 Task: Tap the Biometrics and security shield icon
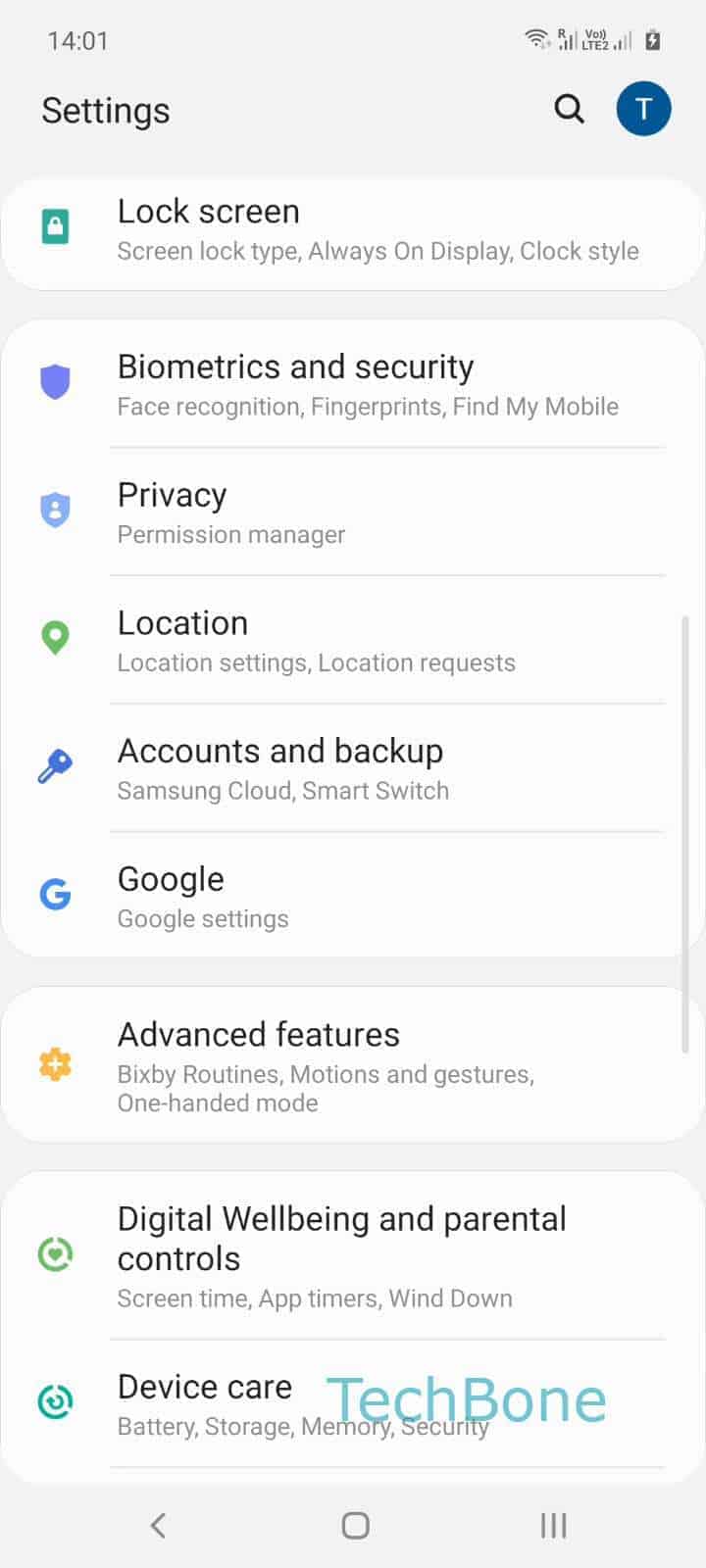(x=55, y=381)
